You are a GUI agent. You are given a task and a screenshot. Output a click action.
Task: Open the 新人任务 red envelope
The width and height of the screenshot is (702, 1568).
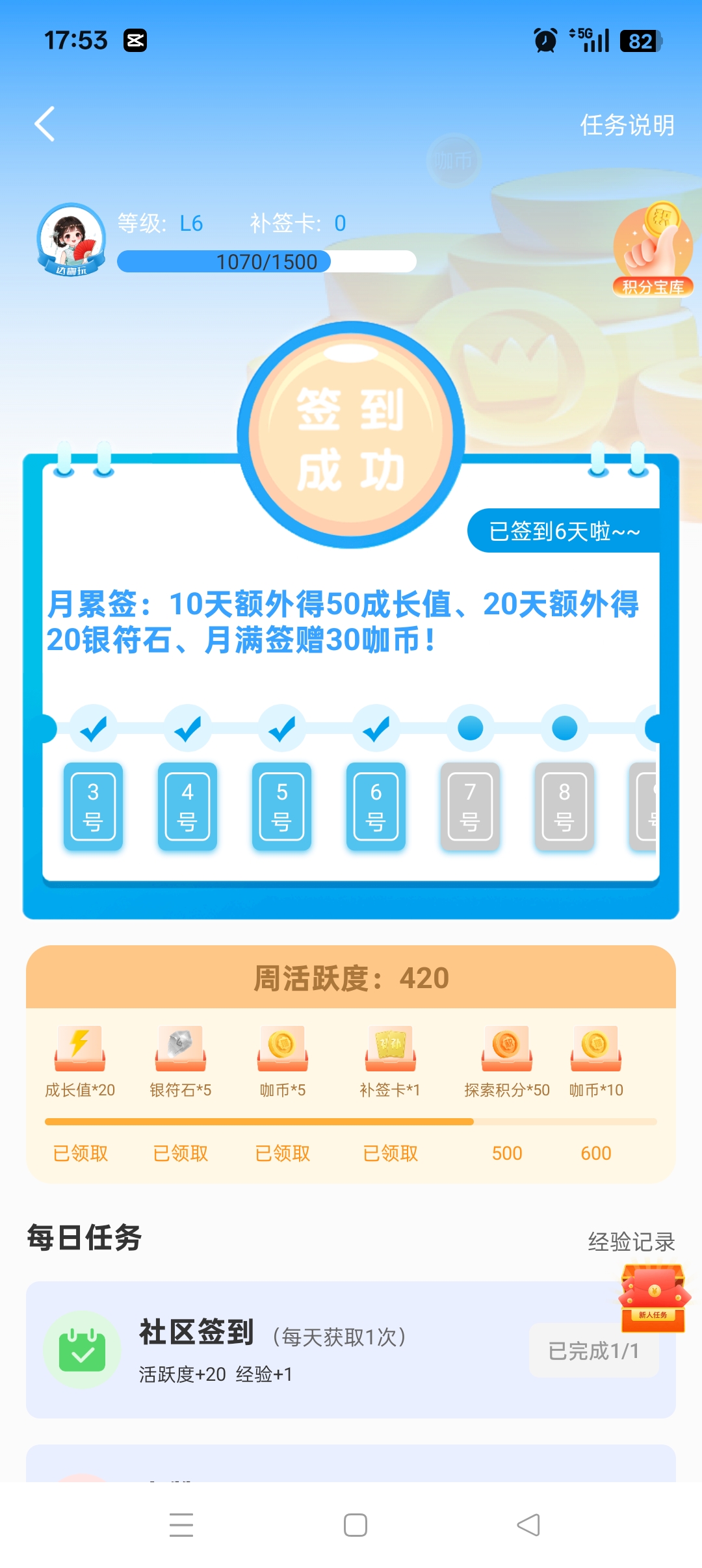[653, 1298]
